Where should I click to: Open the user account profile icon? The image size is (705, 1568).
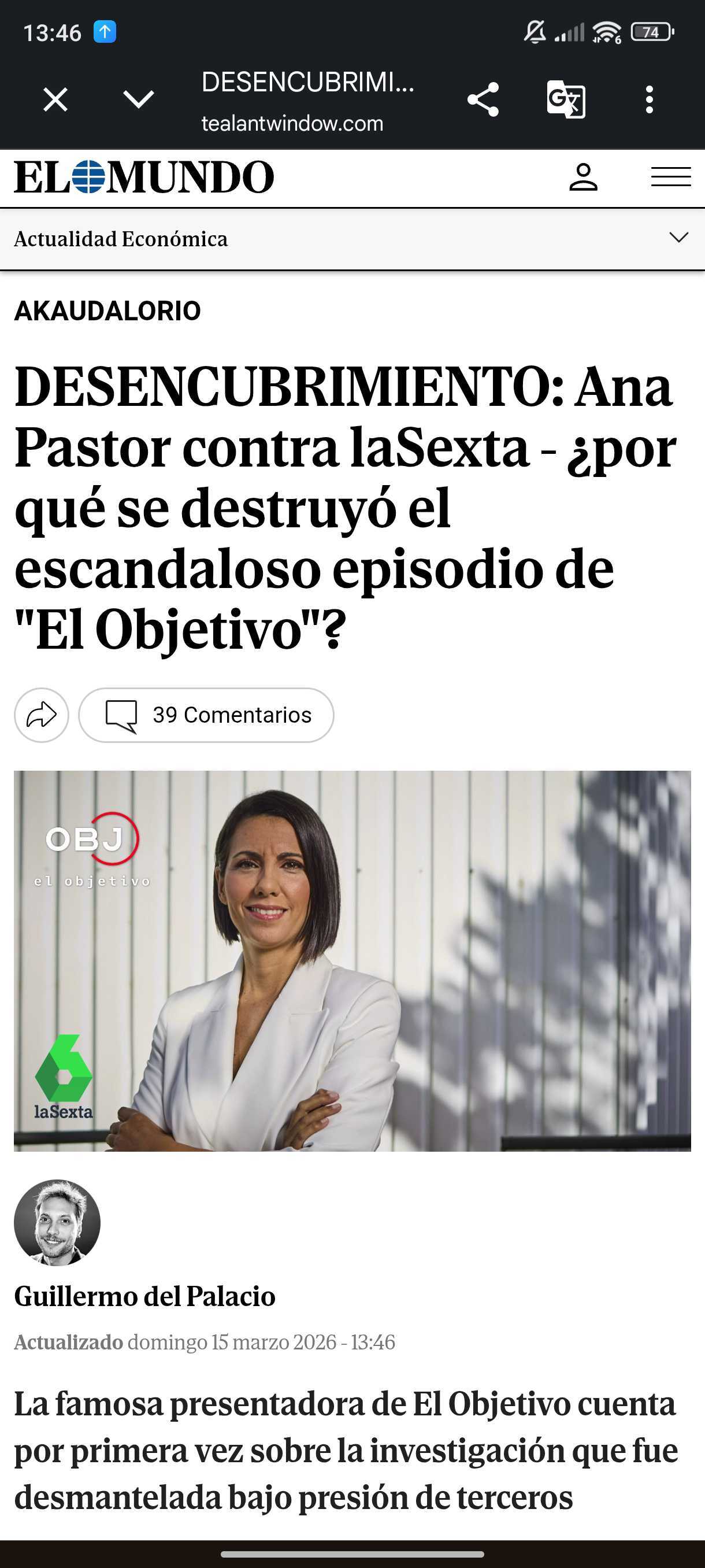[582, 177]
